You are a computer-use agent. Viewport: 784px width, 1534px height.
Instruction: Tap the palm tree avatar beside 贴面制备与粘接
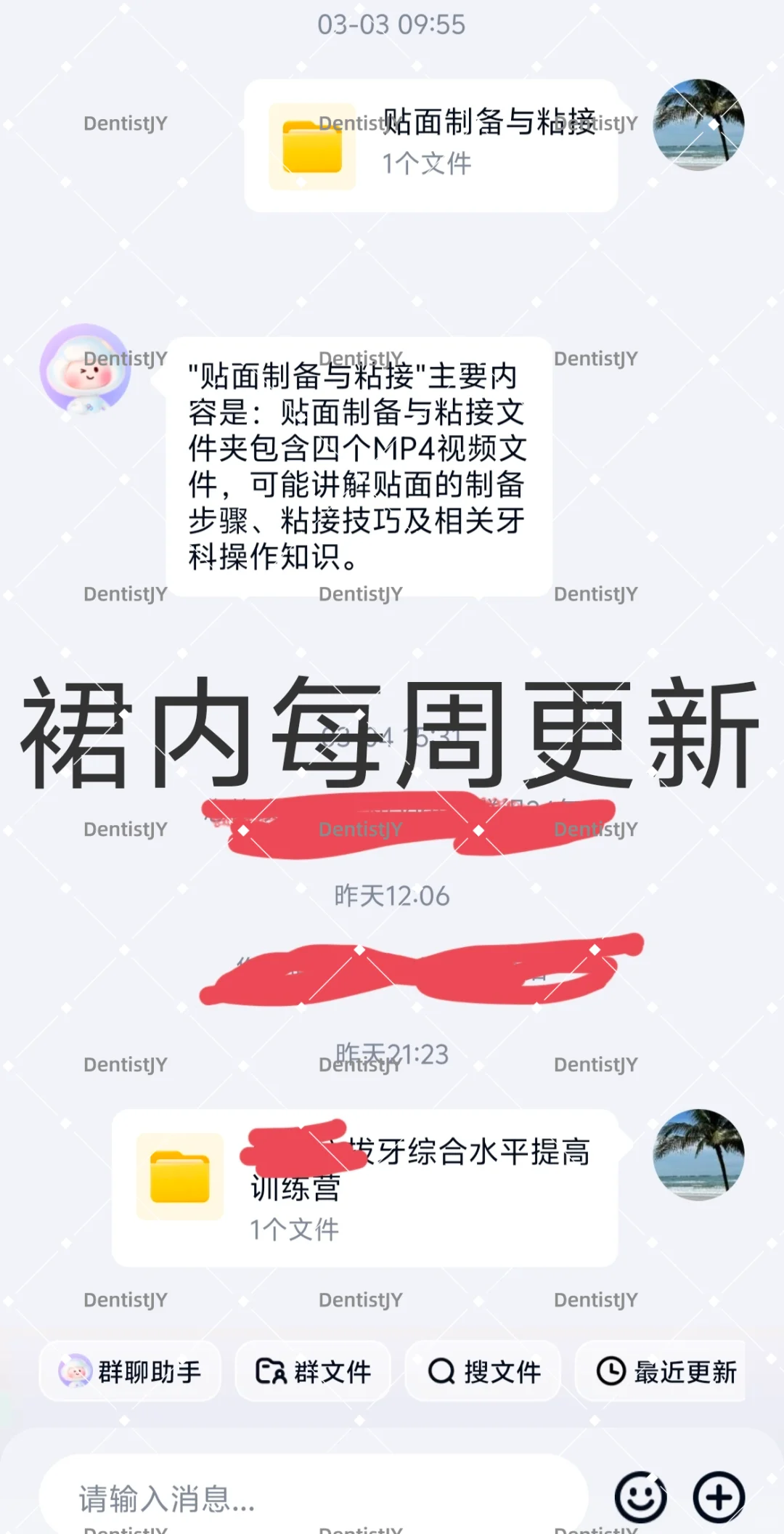click(x=698, y=125)
